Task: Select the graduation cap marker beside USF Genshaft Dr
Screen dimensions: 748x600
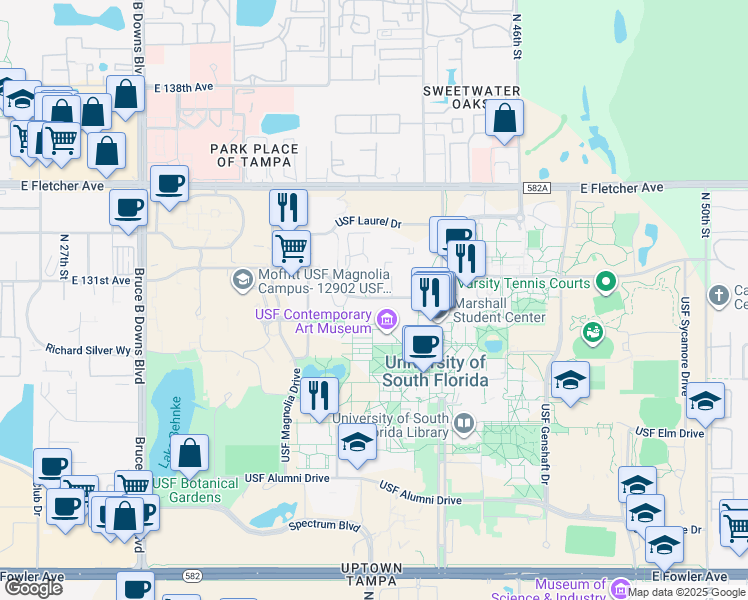Action: pyautogui.click(x=570, y=380)
